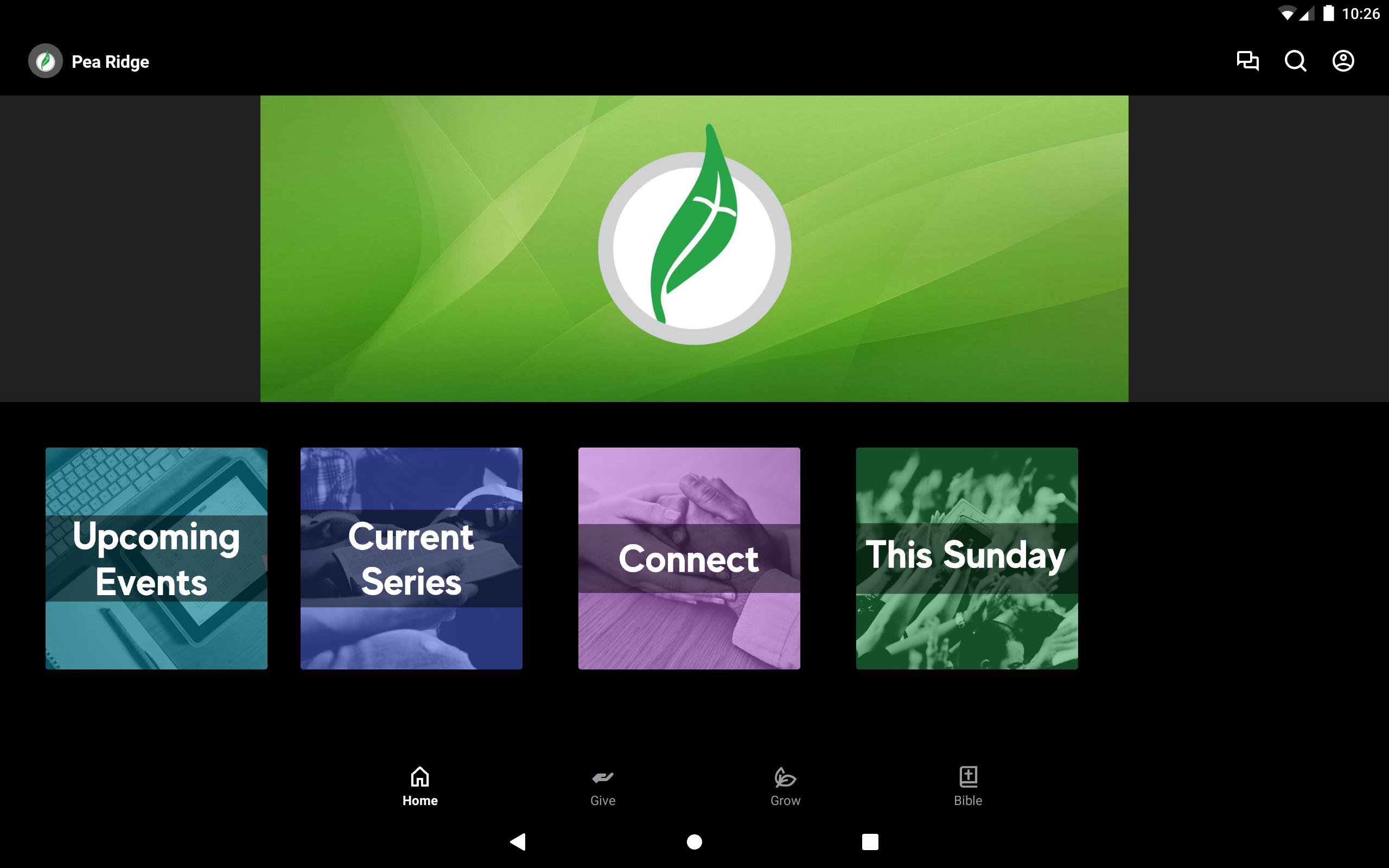The height and width of the screenshot is (868, 1389).
Task: Tap the system back button
Action: pyautogui.click(x=518, y=841)
